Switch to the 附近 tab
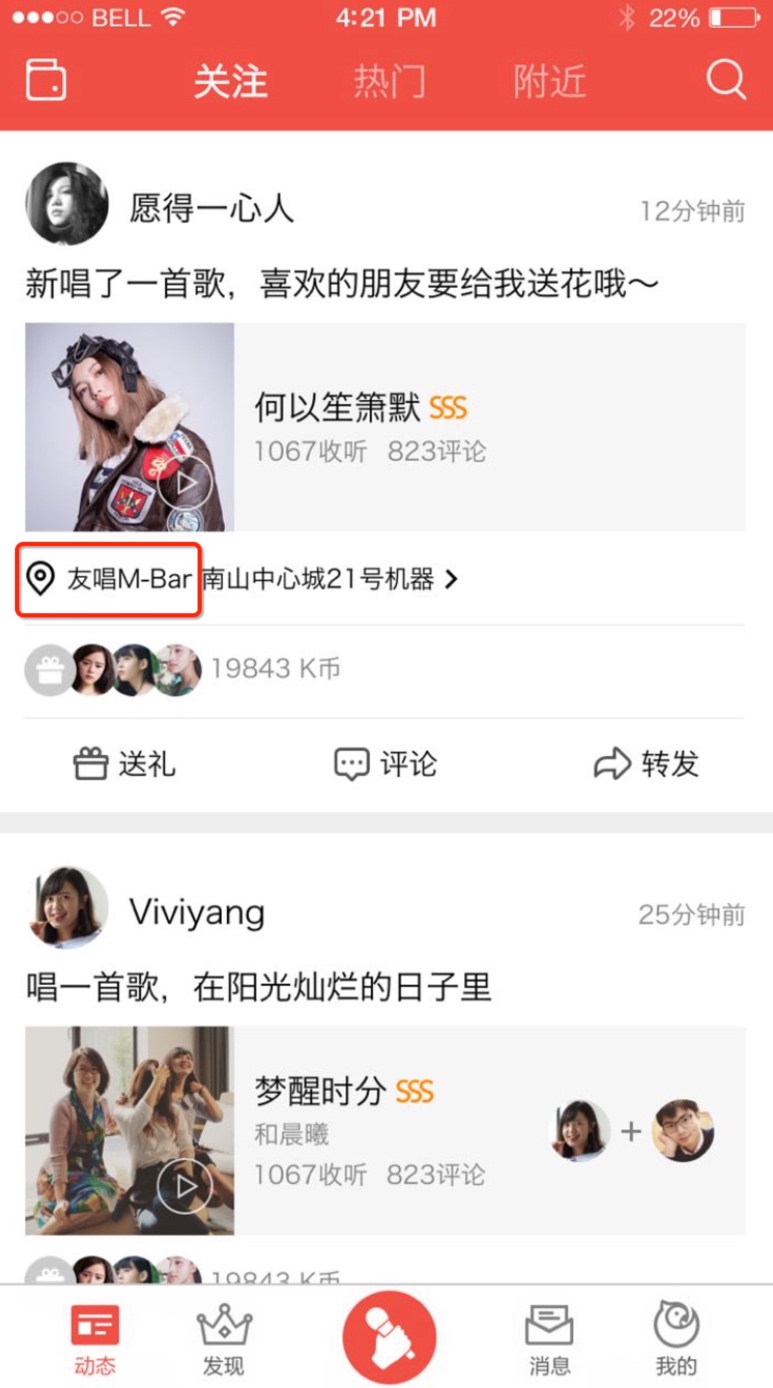 (549, 82)
